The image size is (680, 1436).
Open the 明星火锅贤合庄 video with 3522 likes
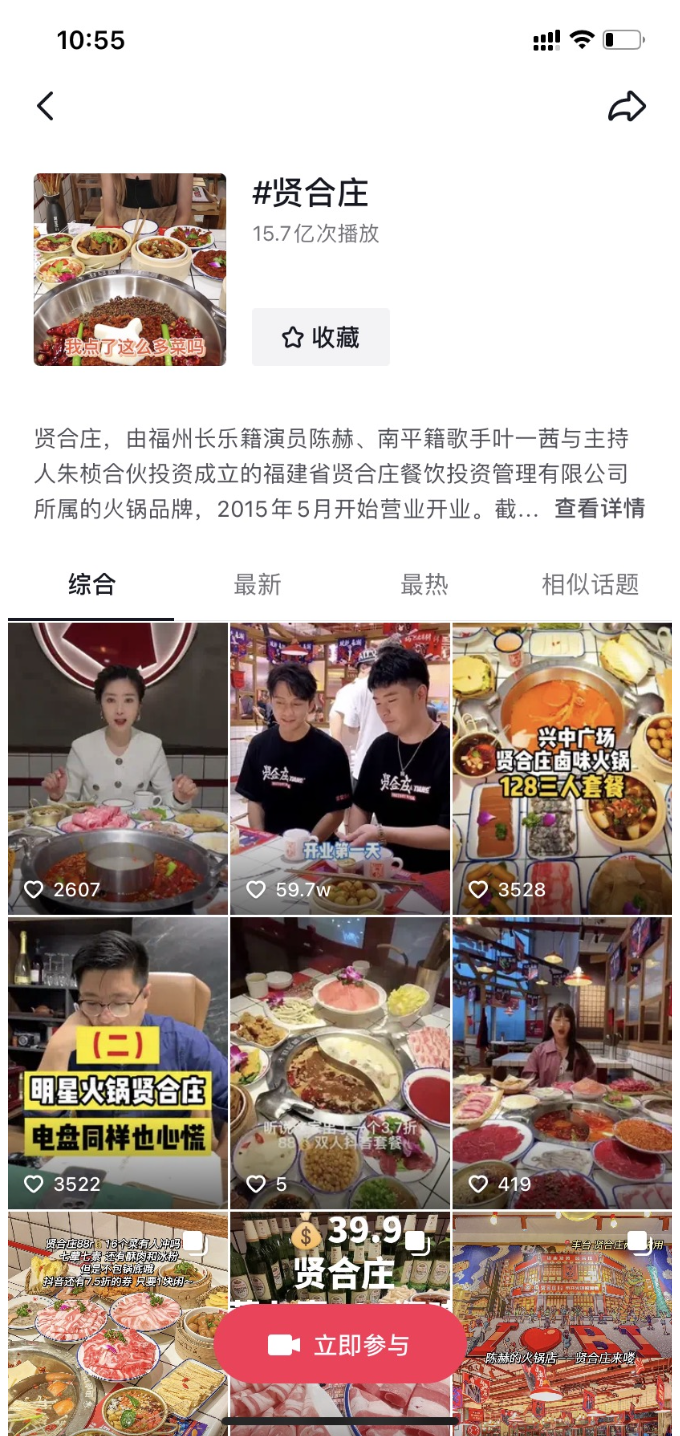(x=118, y=1062)
